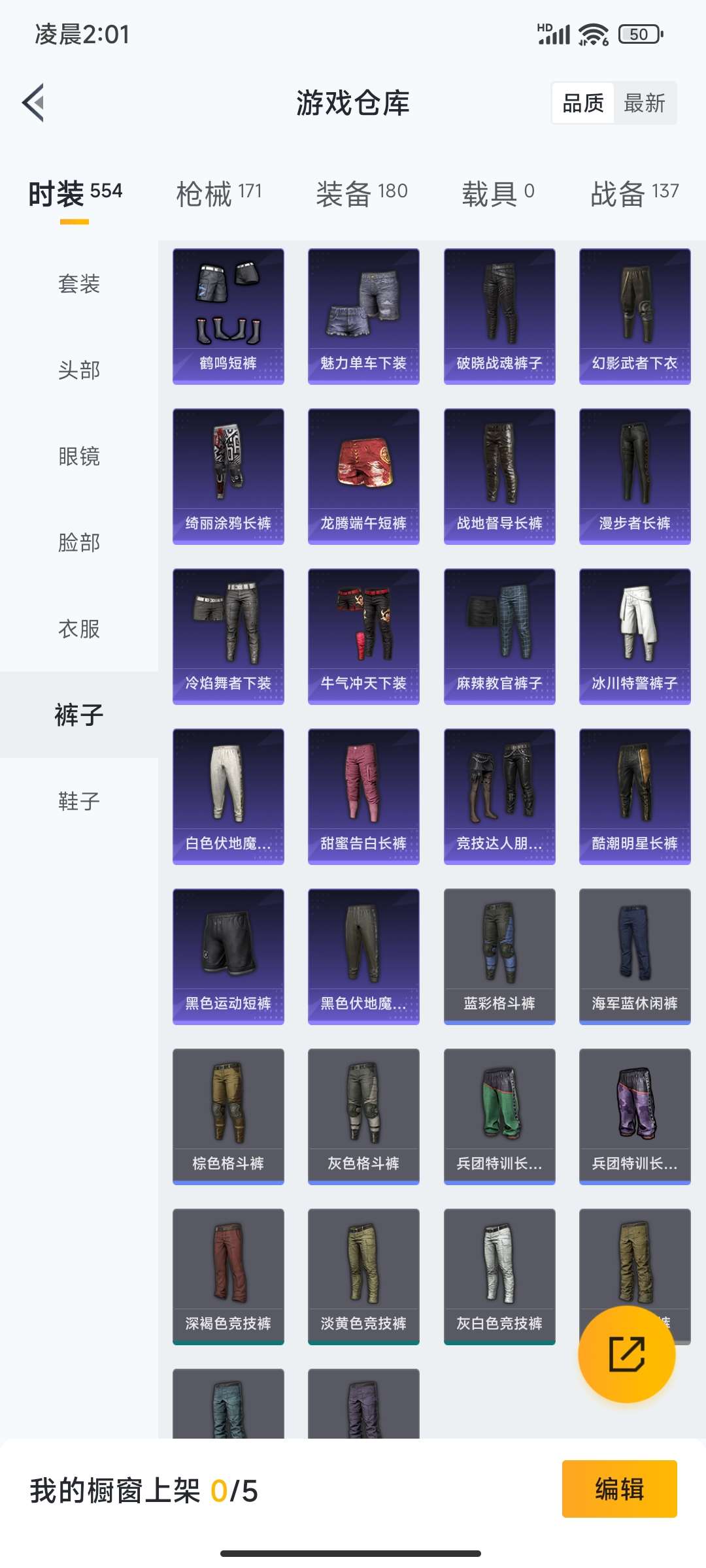
Task: Switch to the 装备 tab
Action: 361,193
